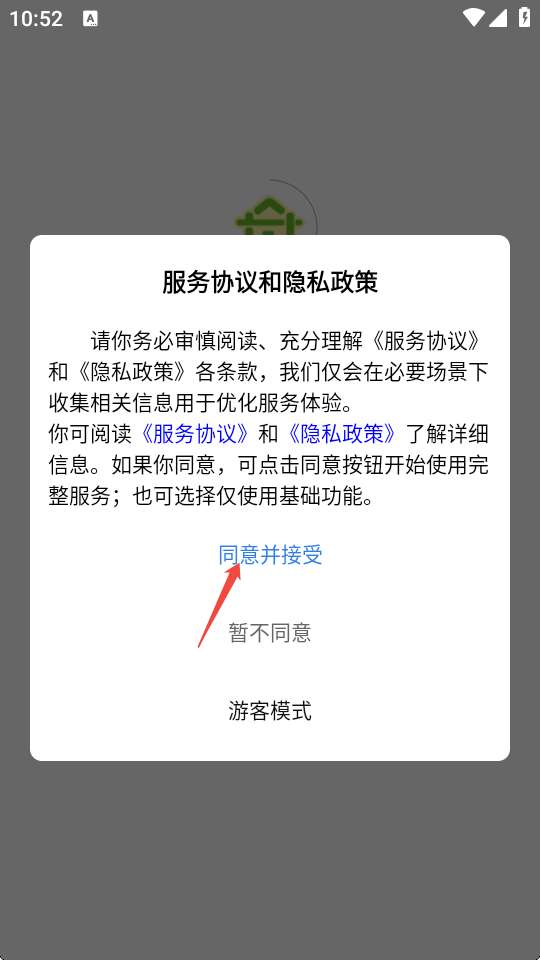This screenshot has height=960, width=540.
Task: Tap 同意并接受 to accept the agreement
Action: pos(270,555)
